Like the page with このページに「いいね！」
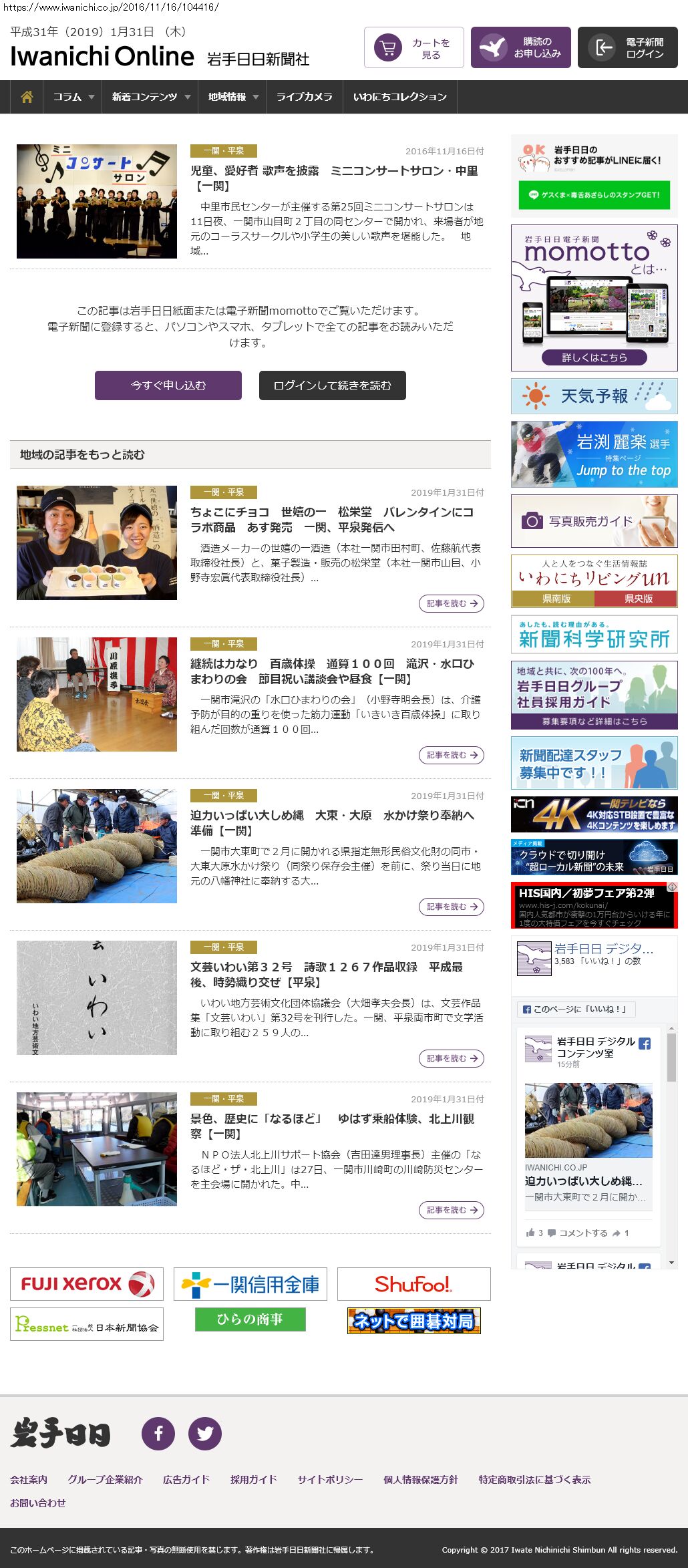Screen dimensions: 688x1568 pos(576,1009)
